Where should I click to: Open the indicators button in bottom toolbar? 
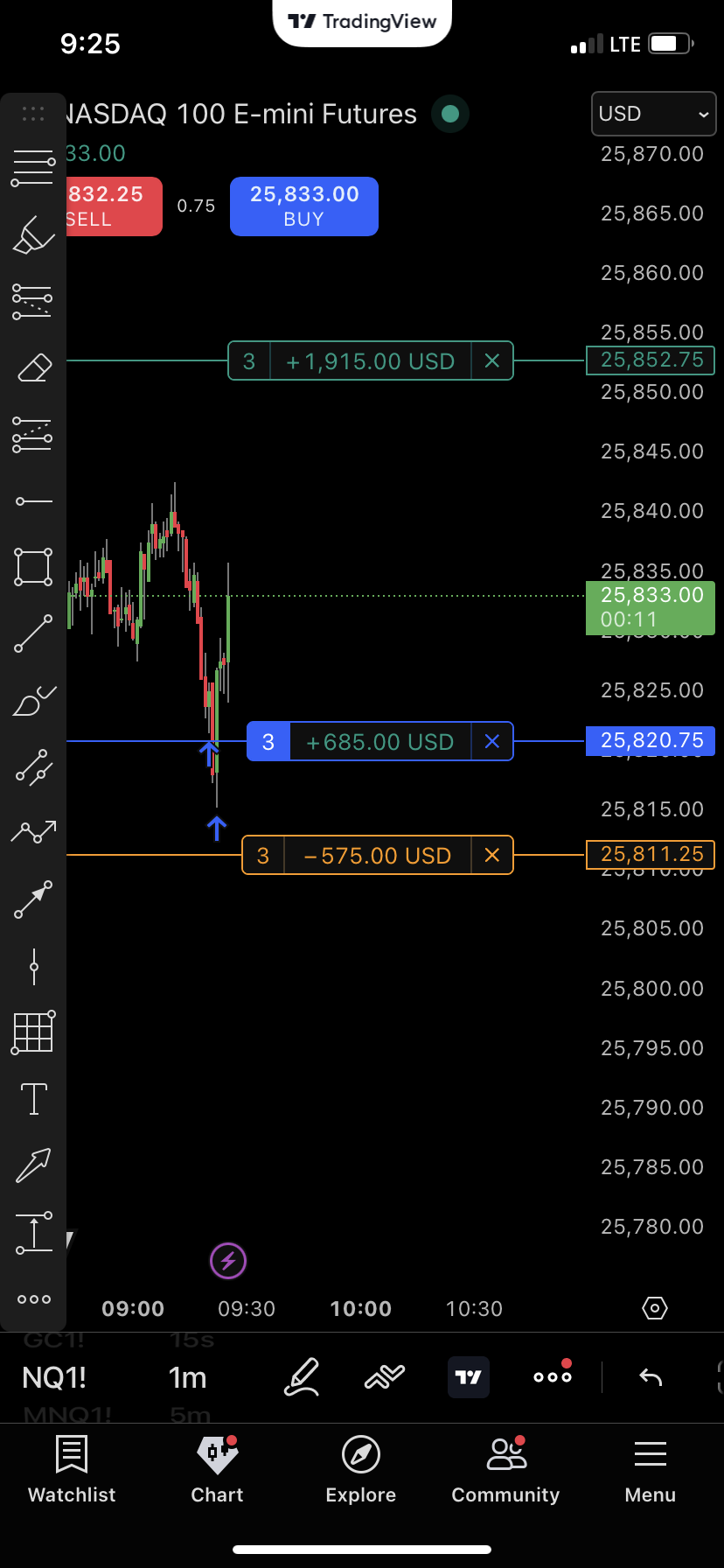(x=385, y=1377)
